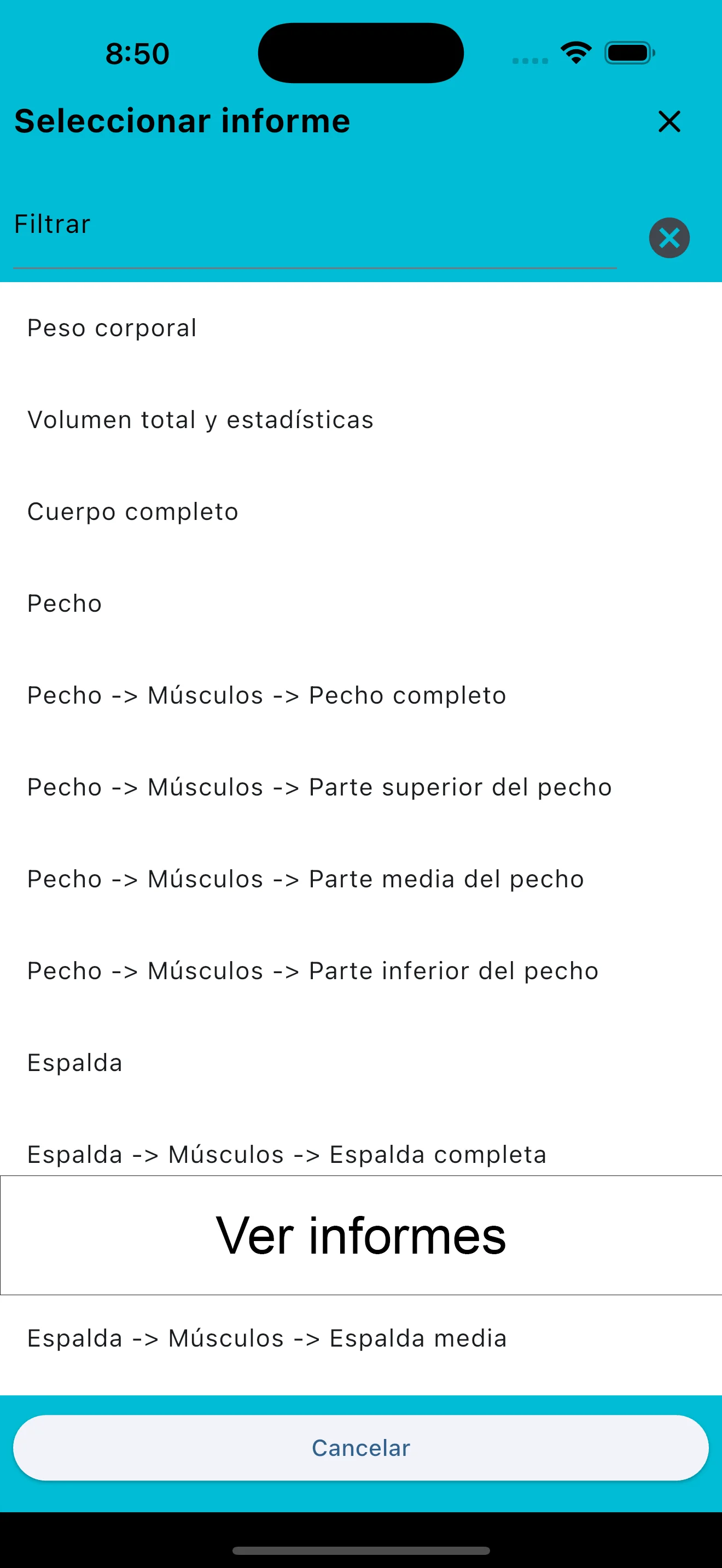The image size is (722, 1568).
Task: Open Pecho completo under Músculos
Action: pos(266,694)
